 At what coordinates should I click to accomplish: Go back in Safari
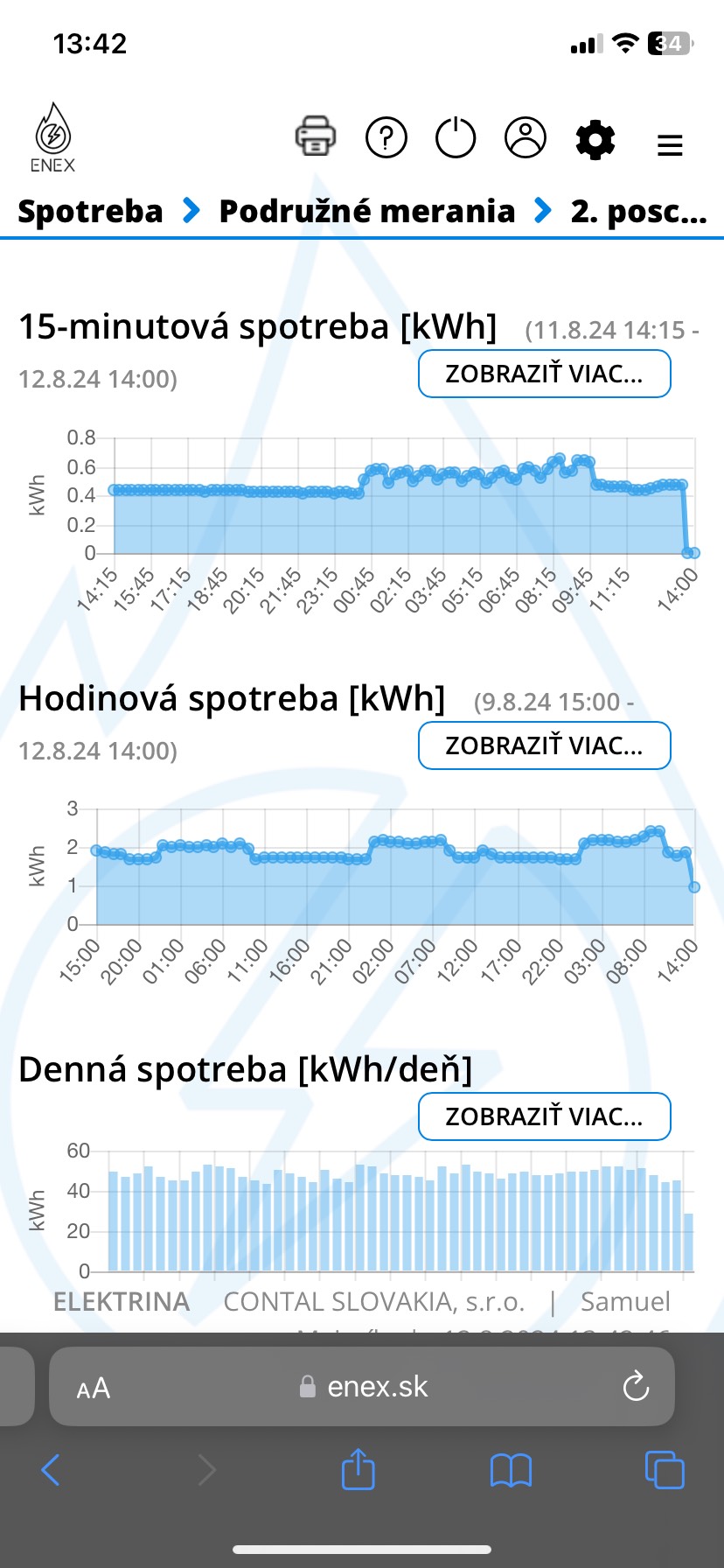click(51, 1470)
